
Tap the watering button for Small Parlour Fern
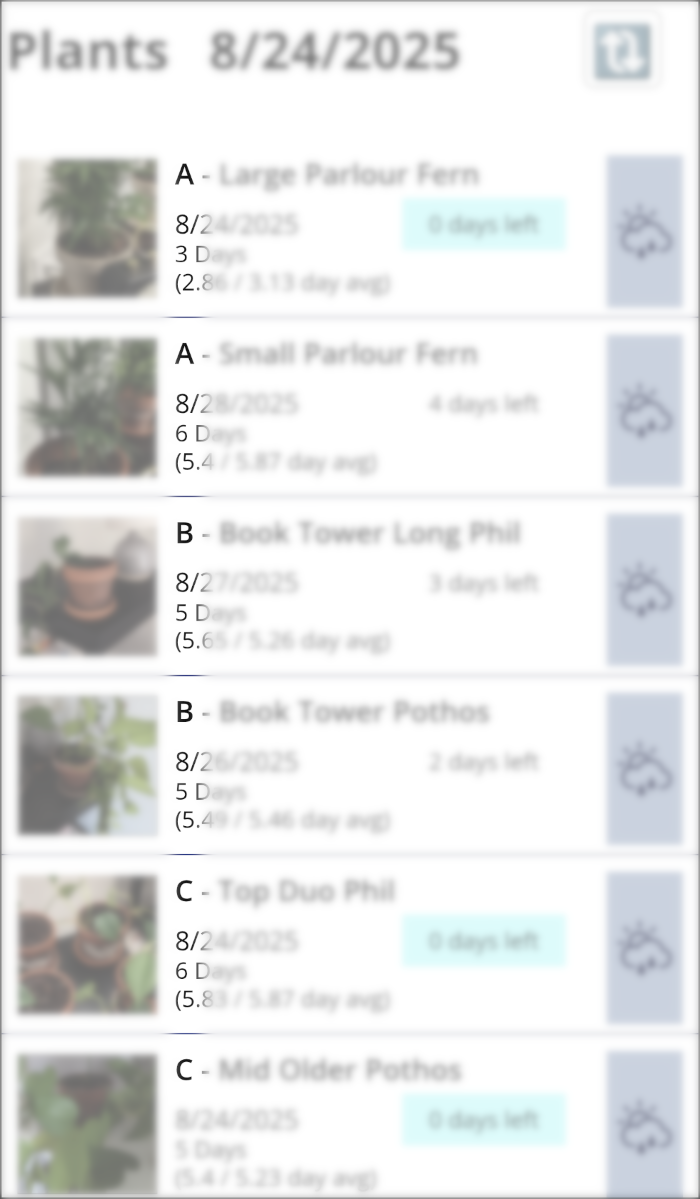[644, 410]
